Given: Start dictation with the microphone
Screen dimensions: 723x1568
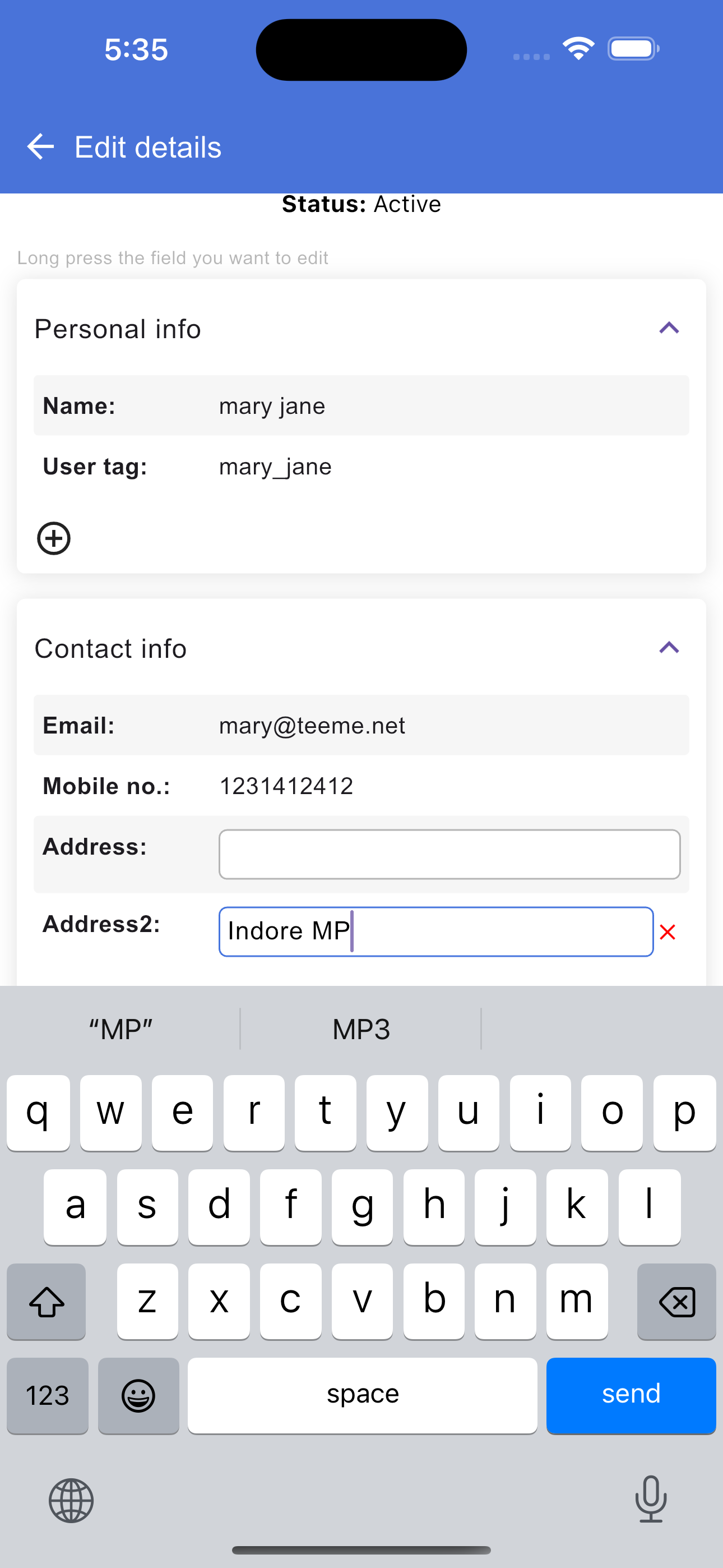Looking at the screenshot, I should [x=651, y=1499].
